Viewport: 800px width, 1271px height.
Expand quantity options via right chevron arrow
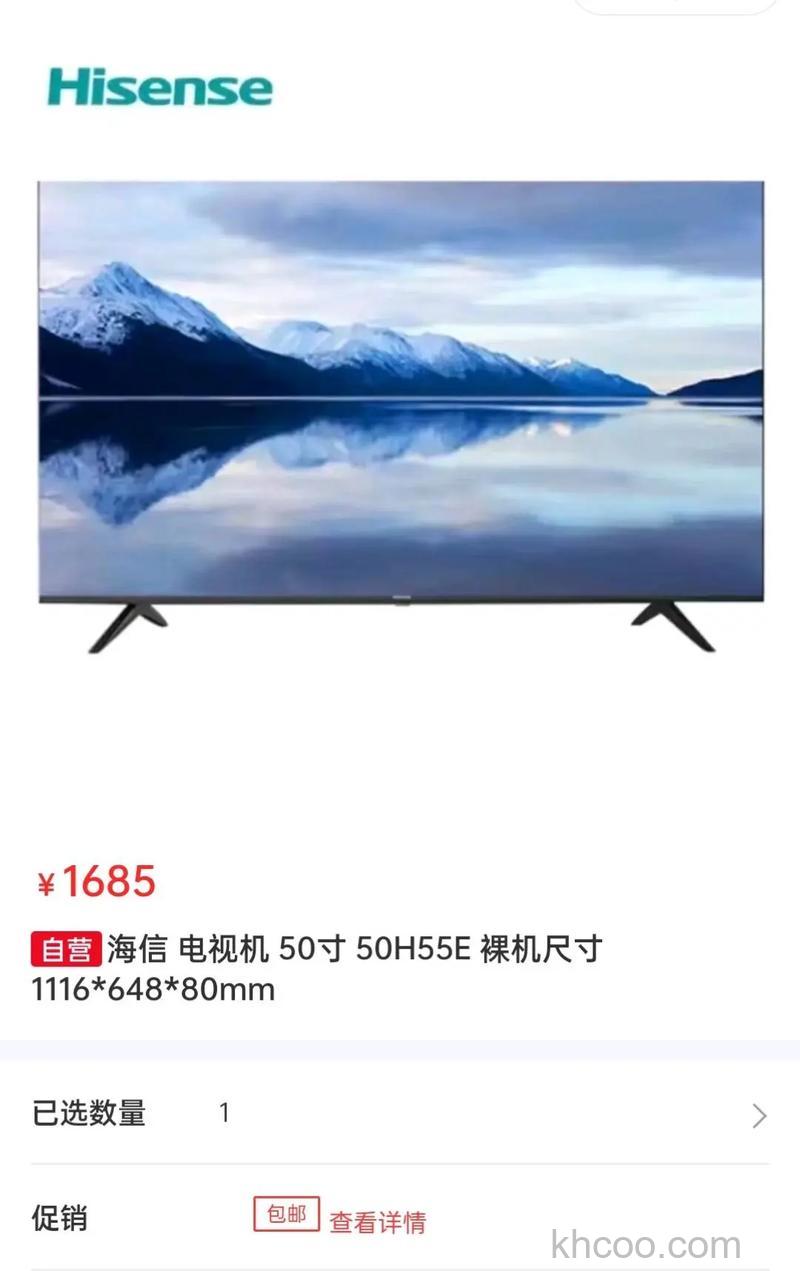tap(756, 1111)
